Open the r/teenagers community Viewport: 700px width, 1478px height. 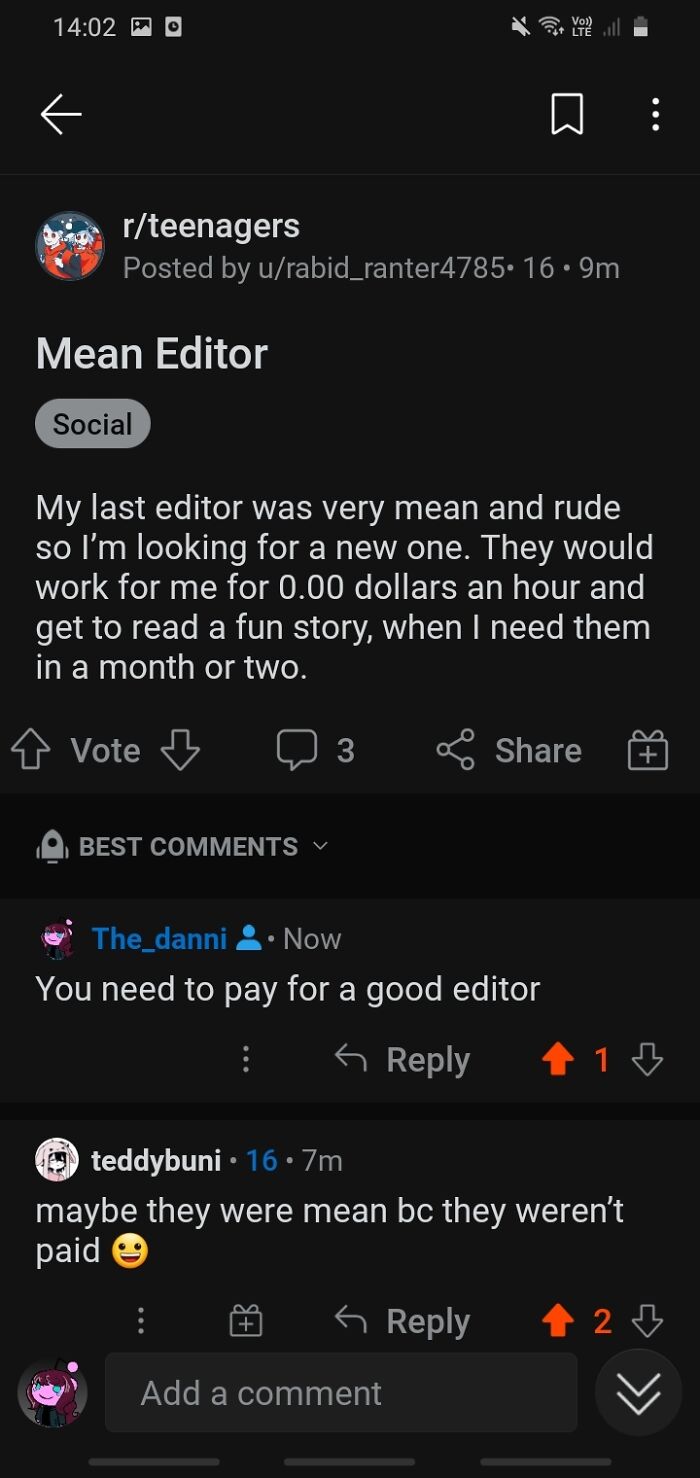tap(211, 226)
